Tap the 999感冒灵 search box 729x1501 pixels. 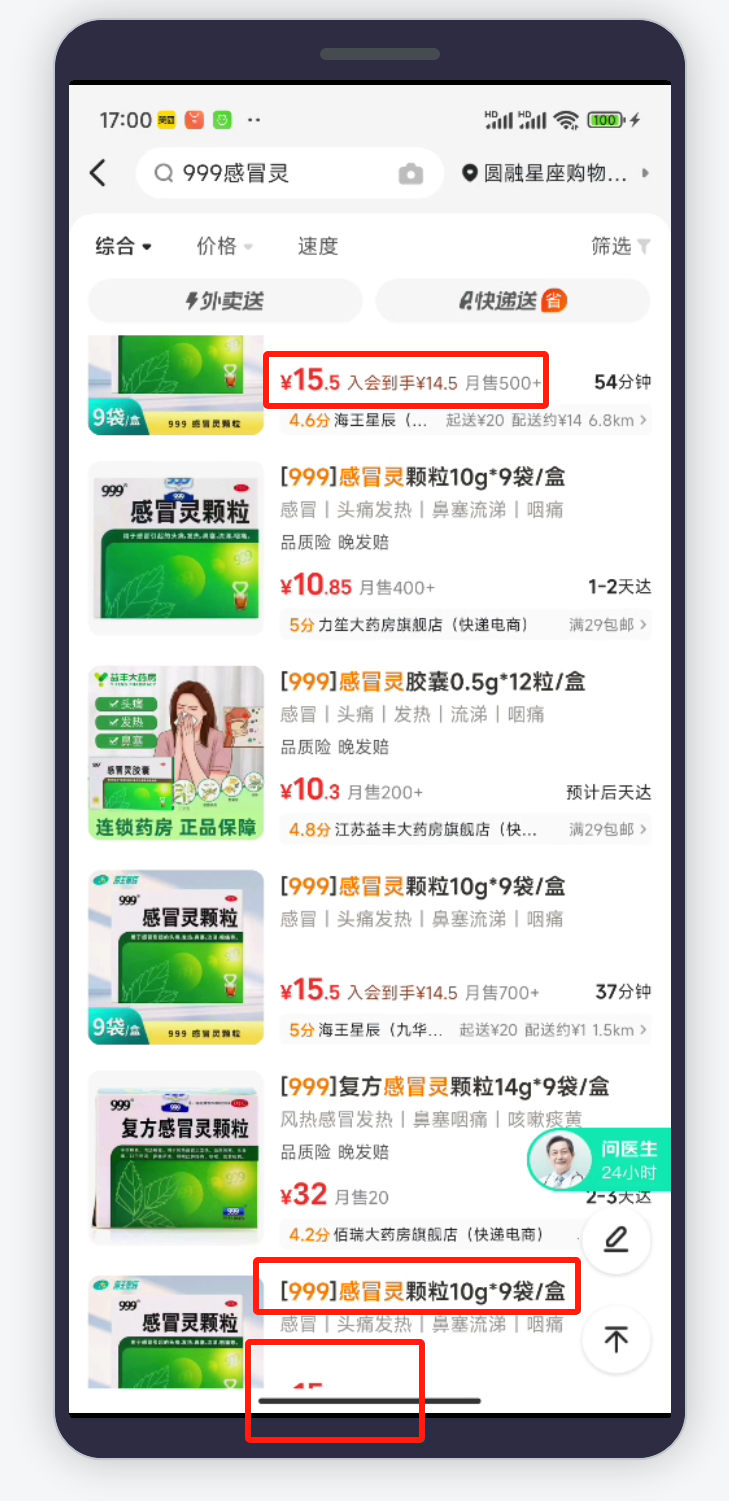tap(270, 173)
